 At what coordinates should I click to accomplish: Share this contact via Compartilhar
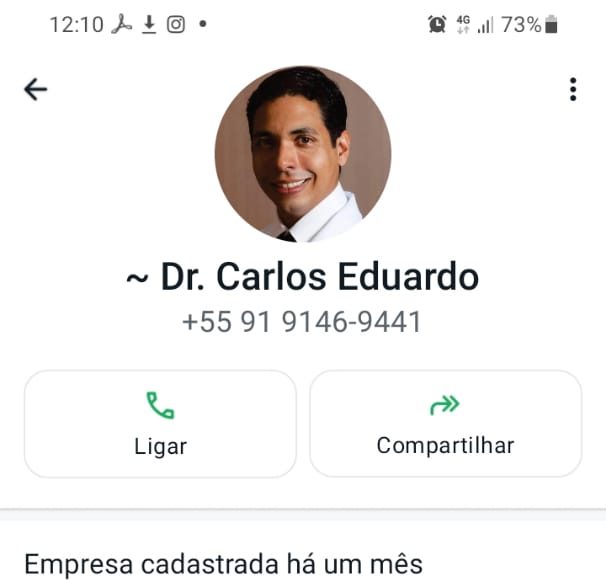445,423
